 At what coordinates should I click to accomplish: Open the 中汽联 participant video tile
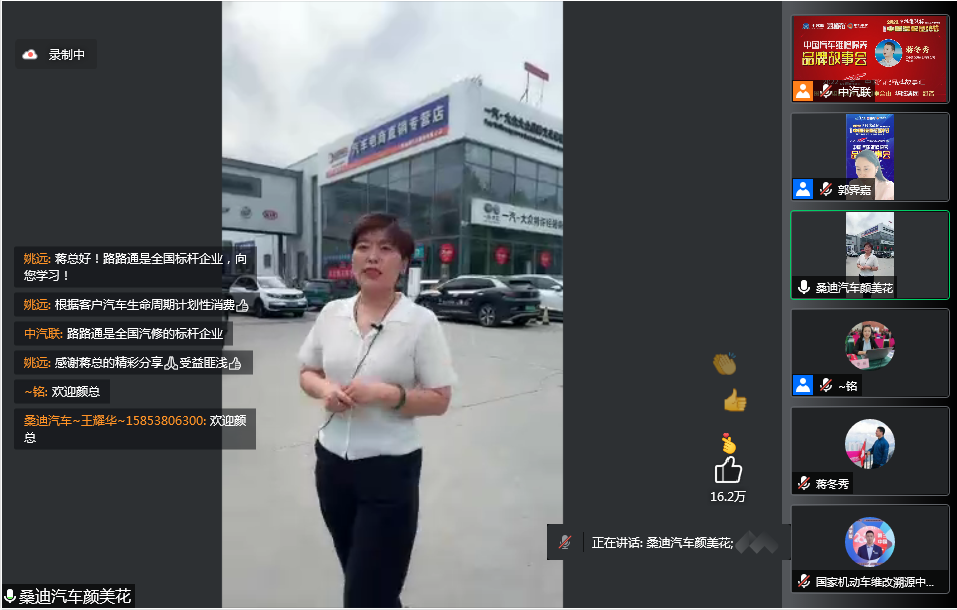coord(869,58)
